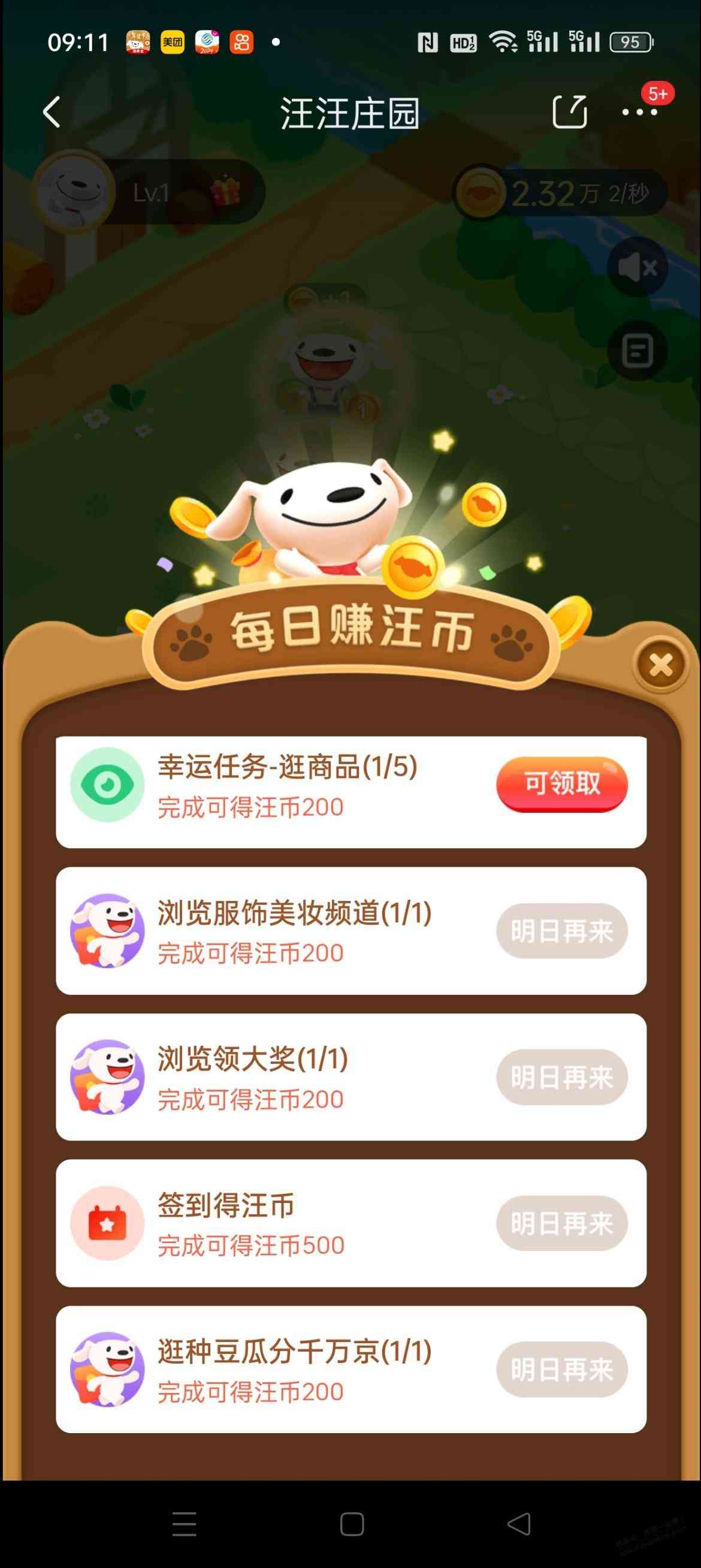Viewport: 701px width, 1568px height.
Task: Close the 每日赚汪币 task panel
Action: pos(661,665)
